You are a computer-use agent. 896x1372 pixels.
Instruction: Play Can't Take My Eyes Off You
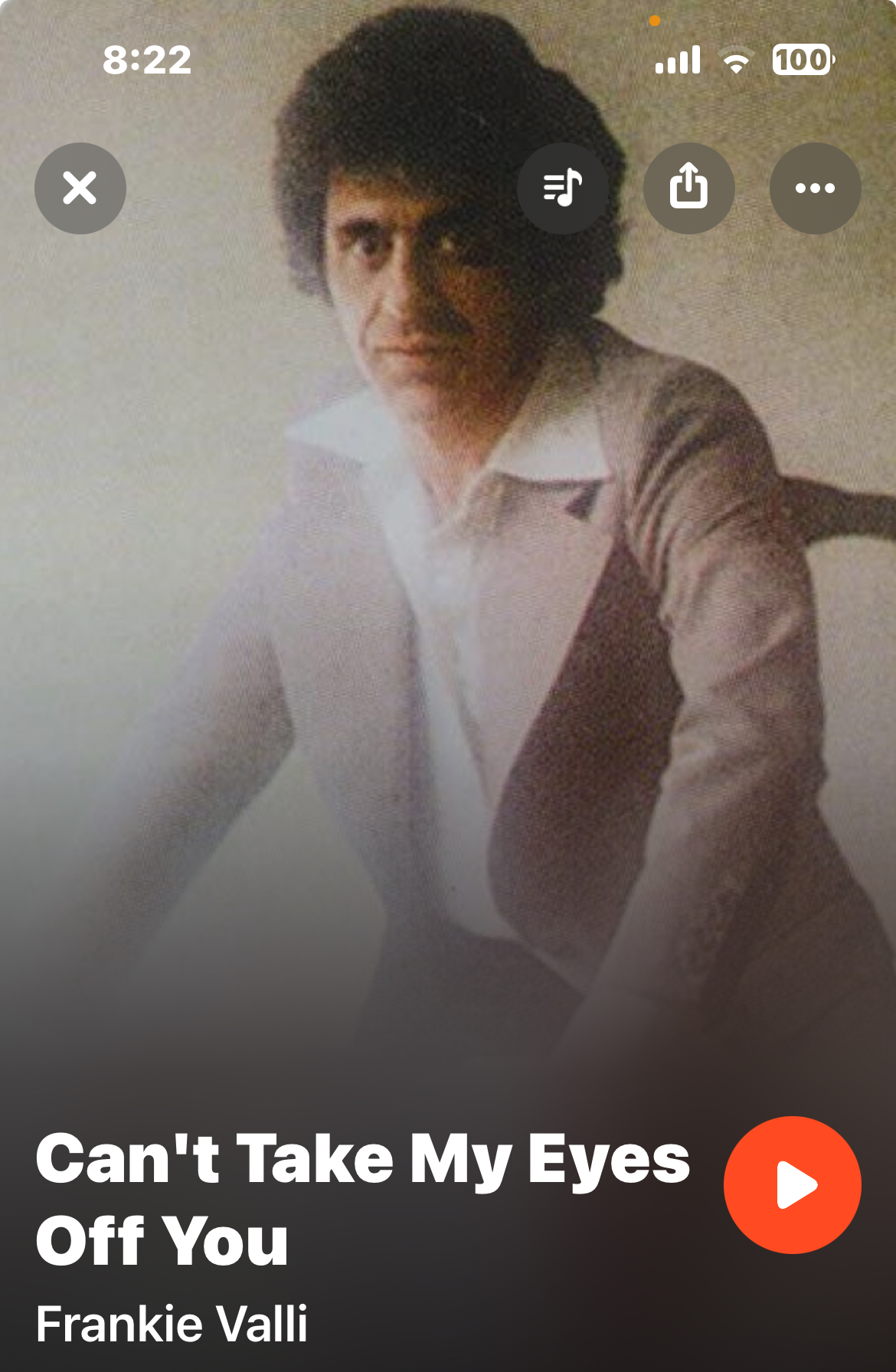[792, 1185]
